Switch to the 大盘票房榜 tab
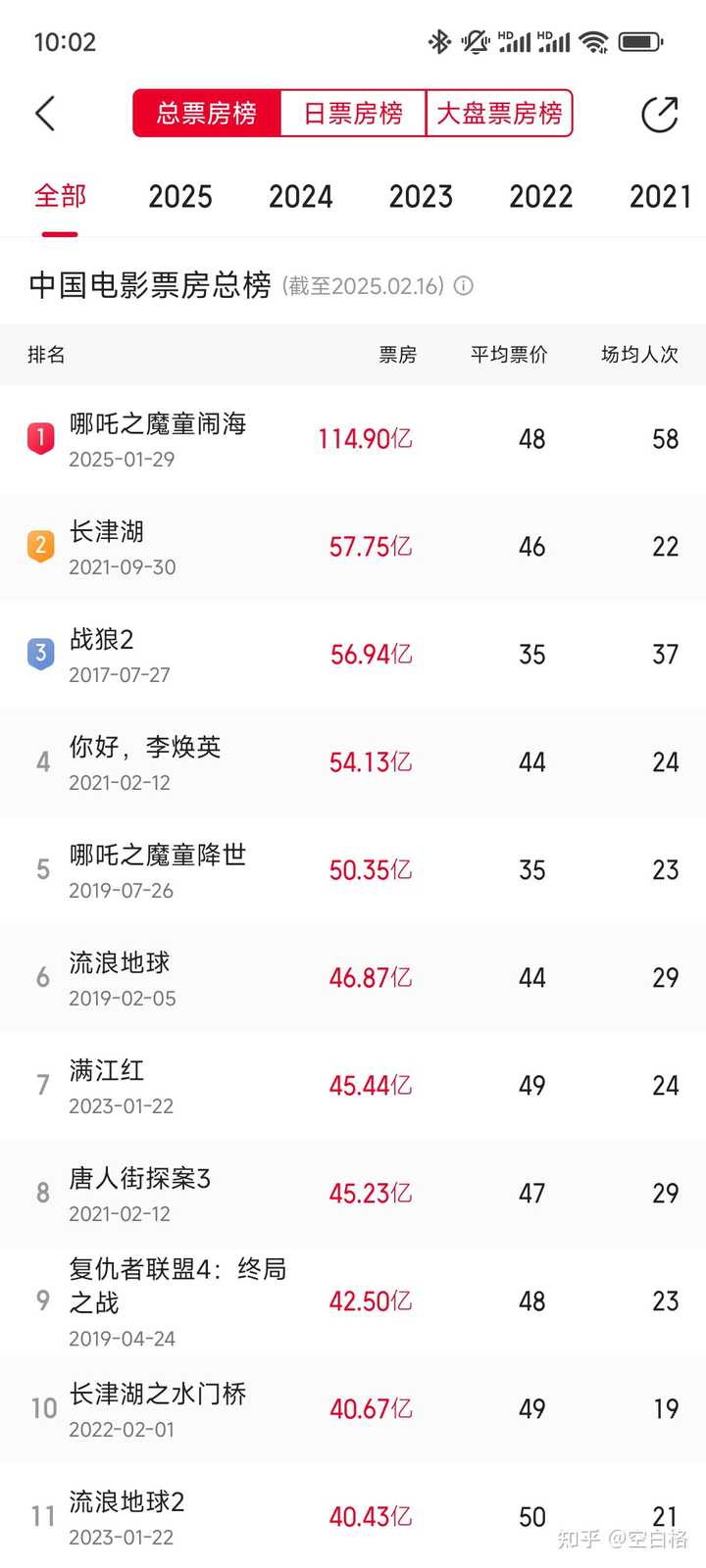 tap(499, 114)
